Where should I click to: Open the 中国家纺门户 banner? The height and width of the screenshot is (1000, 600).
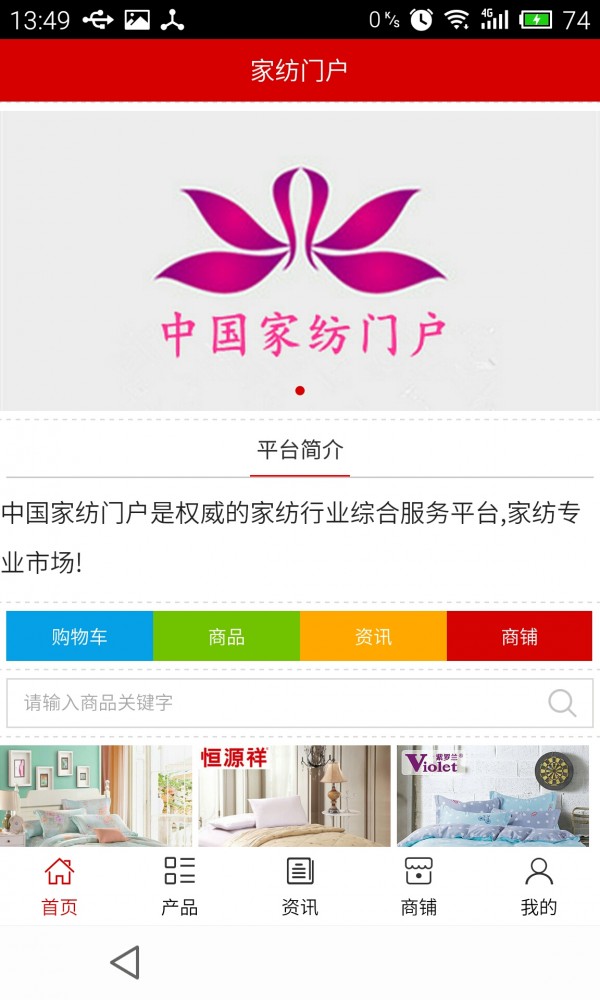tap(300, 260)
